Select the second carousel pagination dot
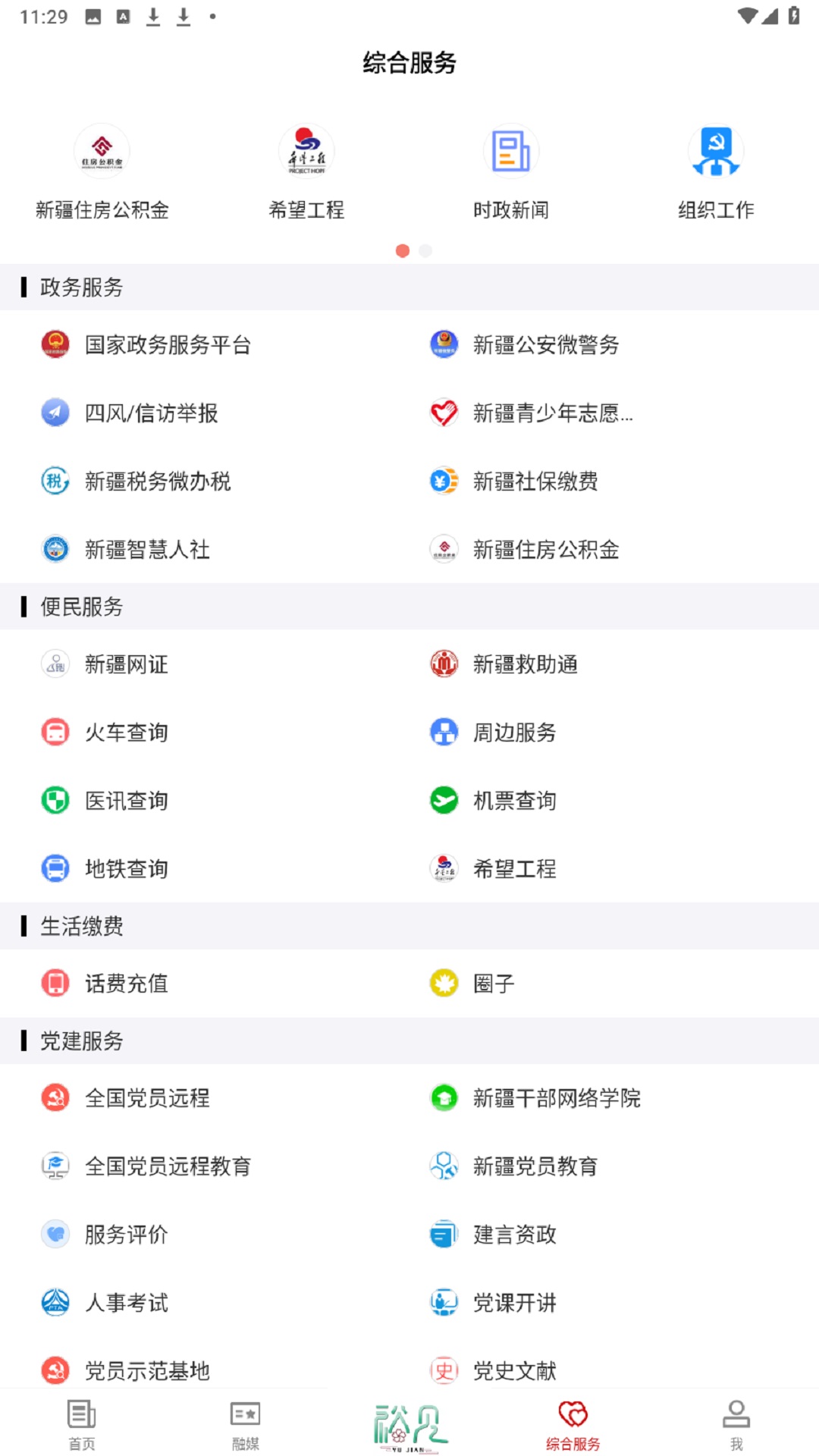The width and height of the screenshot is (819, 1456). (425, 250)
